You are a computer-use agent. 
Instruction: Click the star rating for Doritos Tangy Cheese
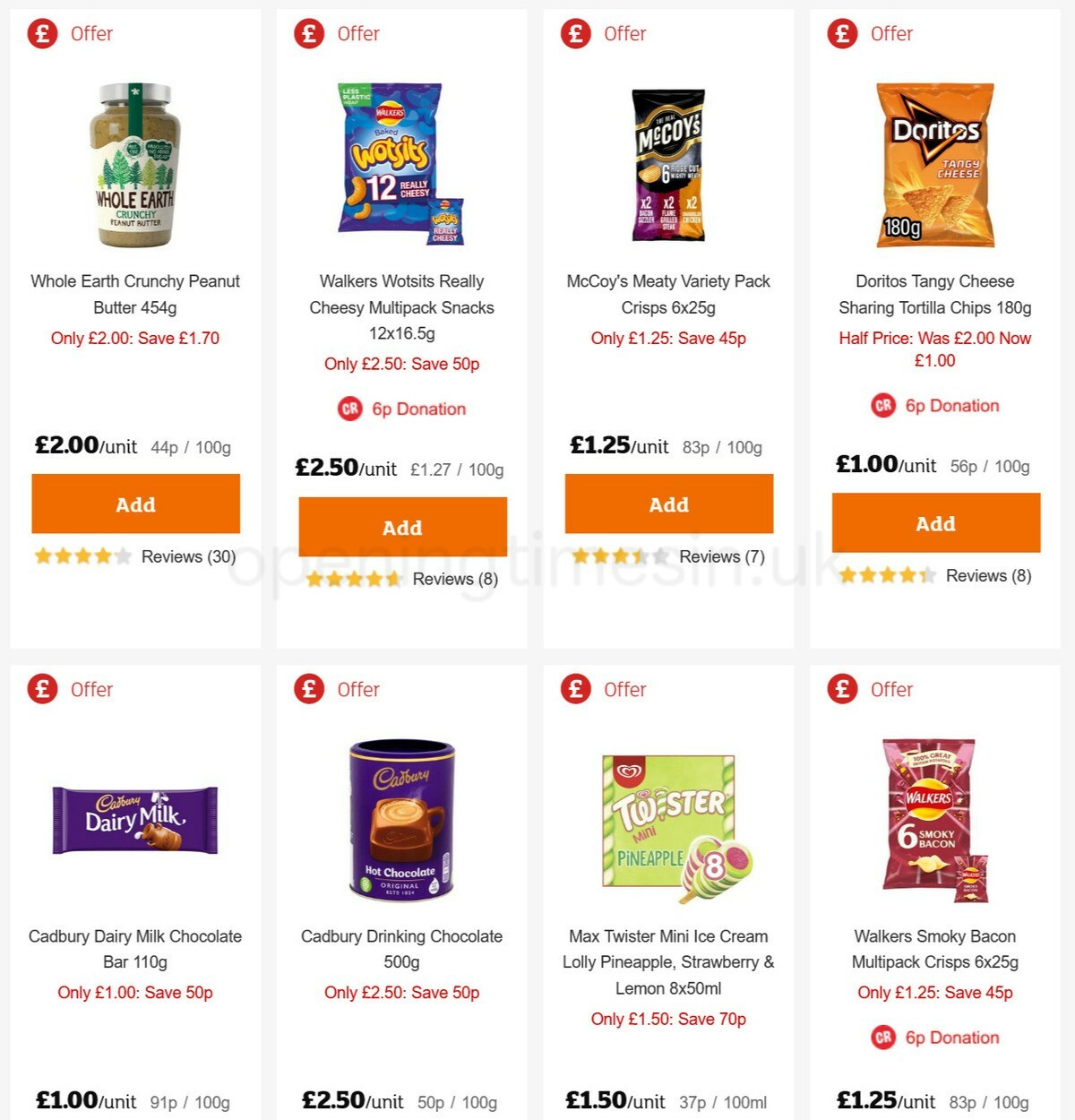[x=885, y=574]
